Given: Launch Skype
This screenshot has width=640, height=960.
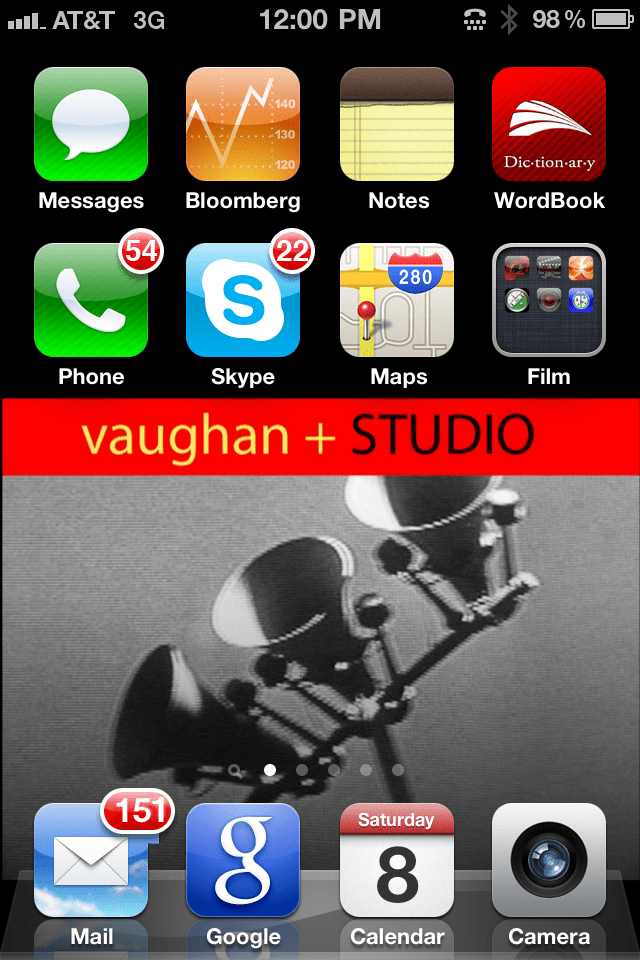Looking at the screenshot, I should click(243, 300).
